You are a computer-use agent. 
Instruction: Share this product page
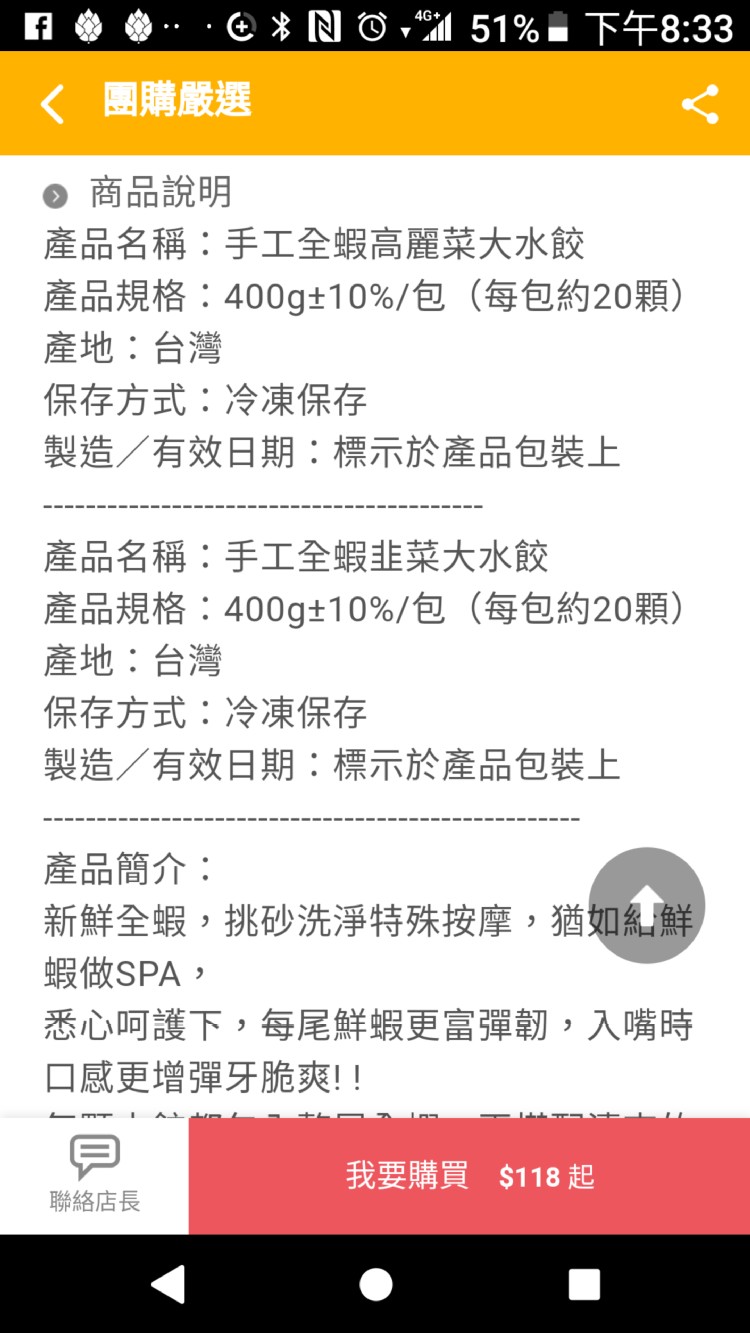700,104
